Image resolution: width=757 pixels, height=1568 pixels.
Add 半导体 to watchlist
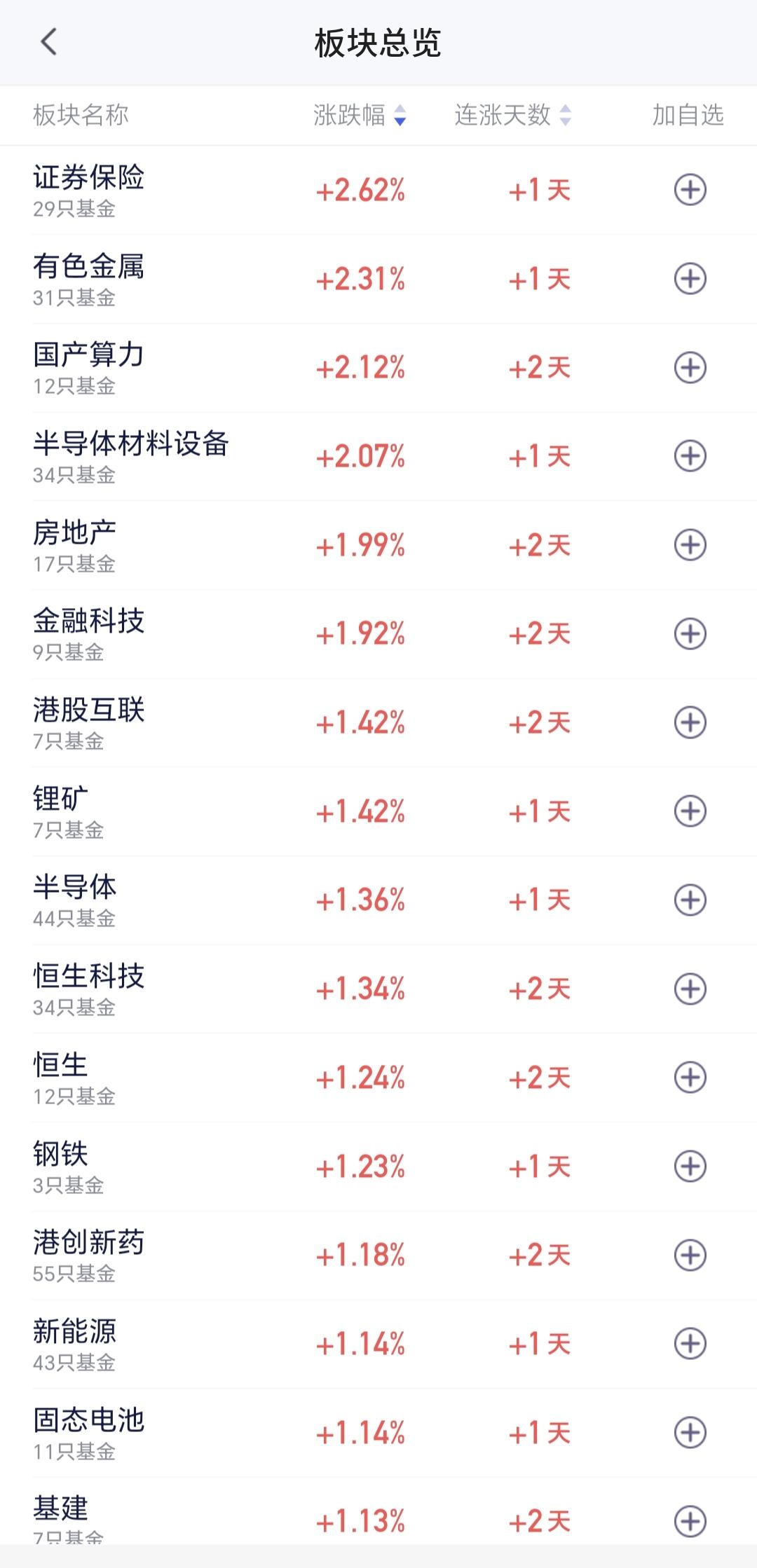[690, 900]
